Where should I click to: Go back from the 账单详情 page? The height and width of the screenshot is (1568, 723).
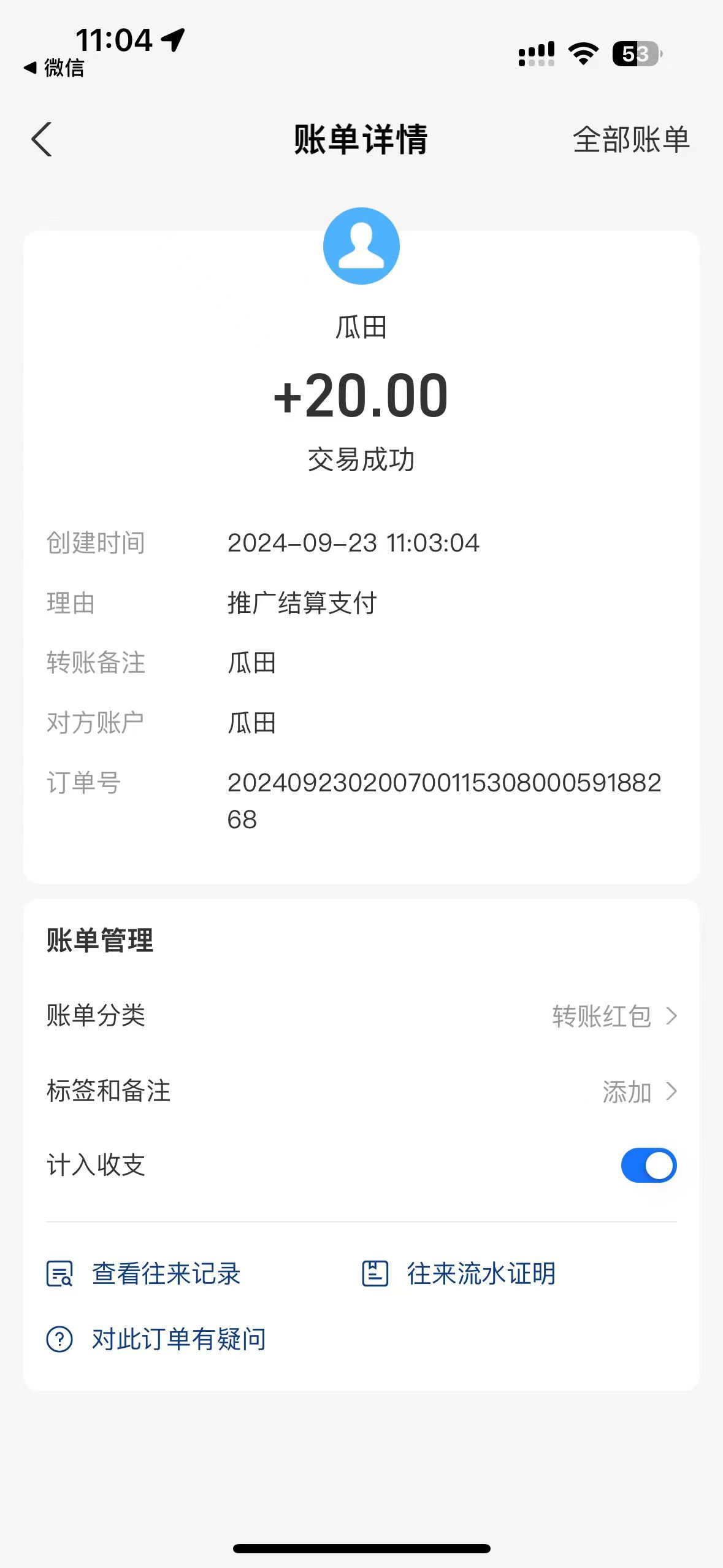coord(42,140)
